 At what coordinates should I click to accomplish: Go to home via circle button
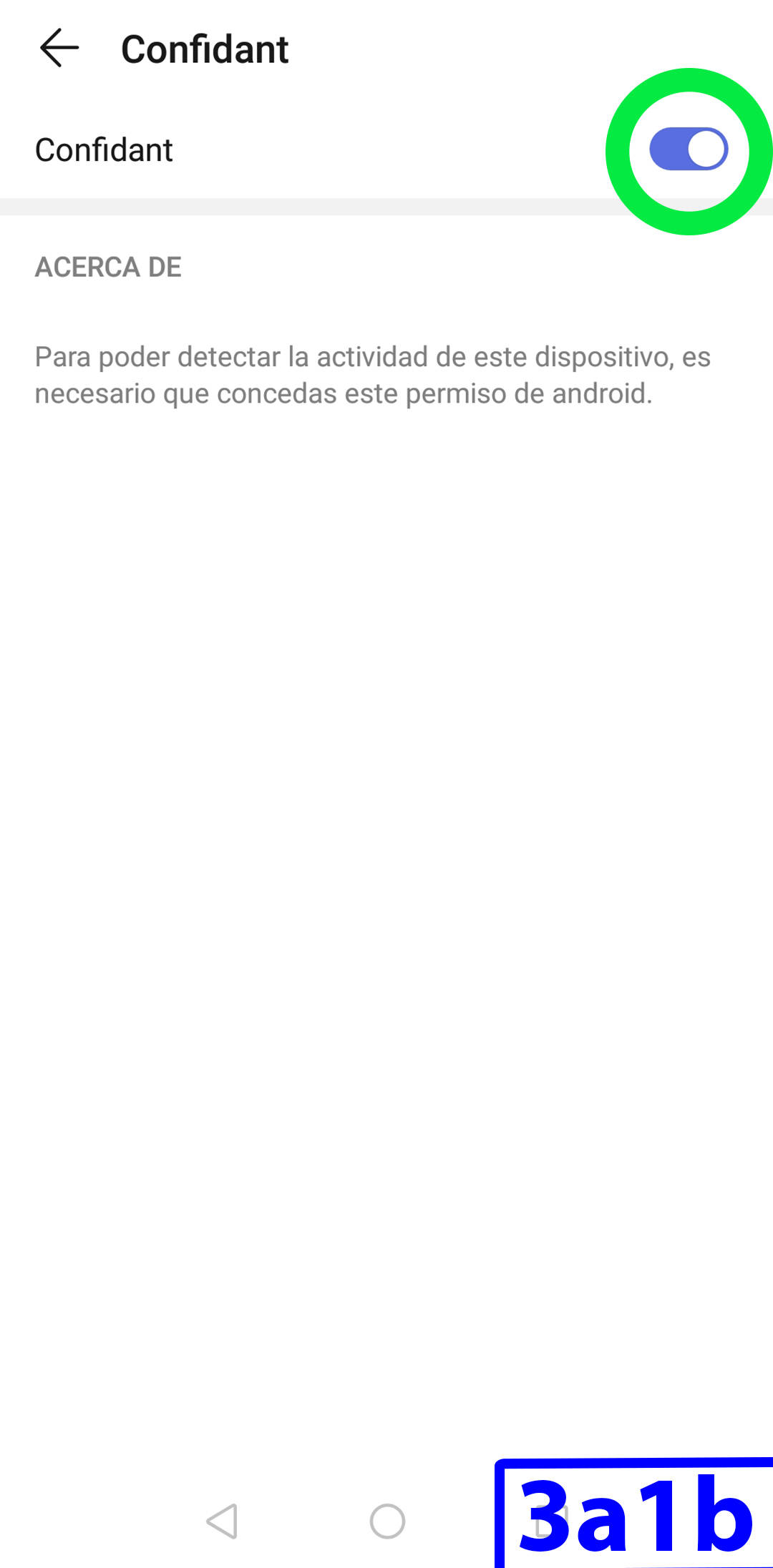click(x=387, y=1521)
